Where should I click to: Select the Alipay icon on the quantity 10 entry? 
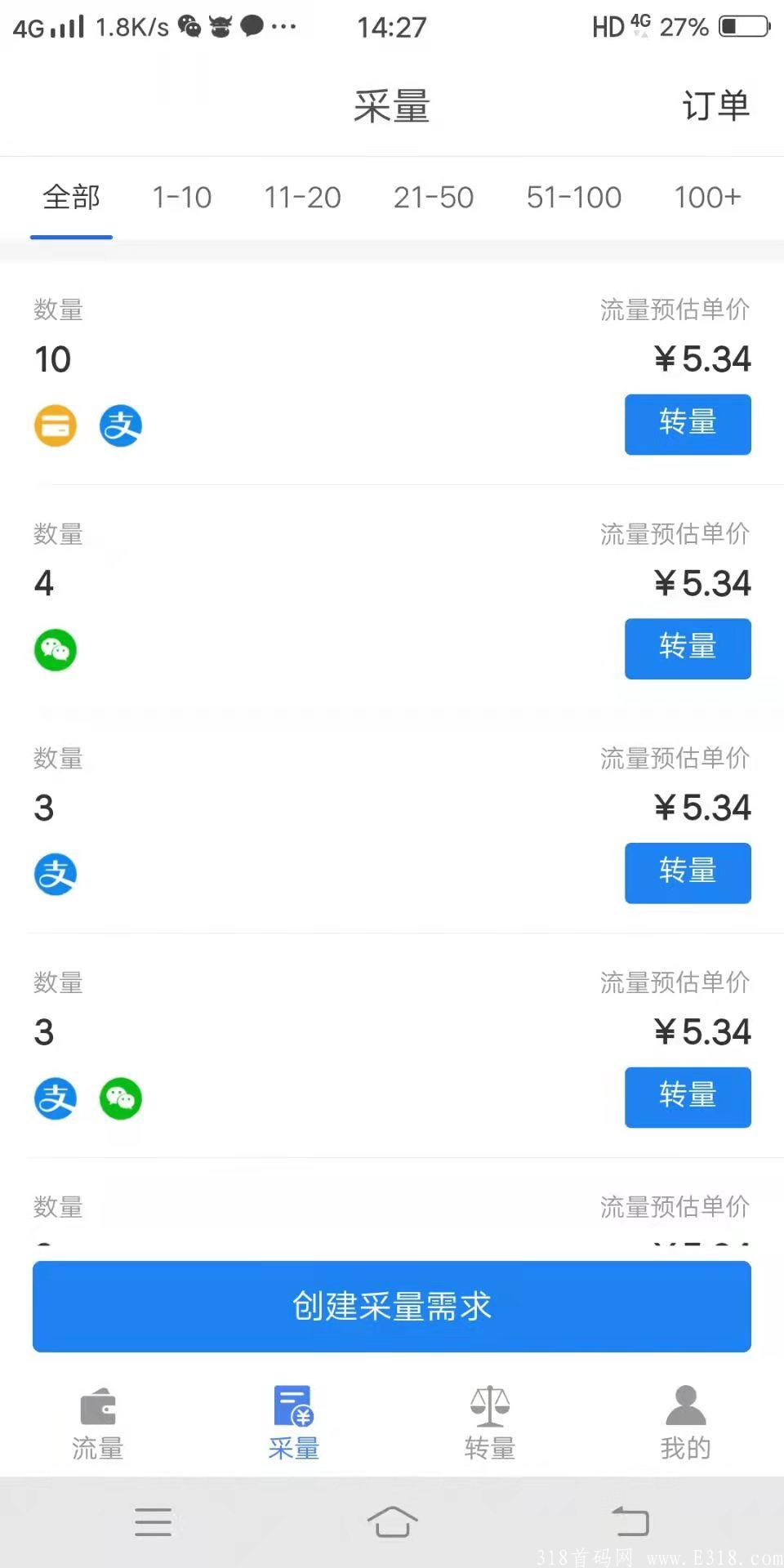120,425
